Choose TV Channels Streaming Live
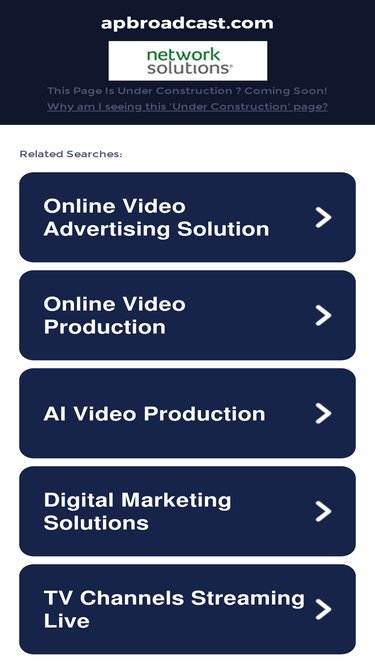Screen dimensions: 375x667 [x=187, y=609]
